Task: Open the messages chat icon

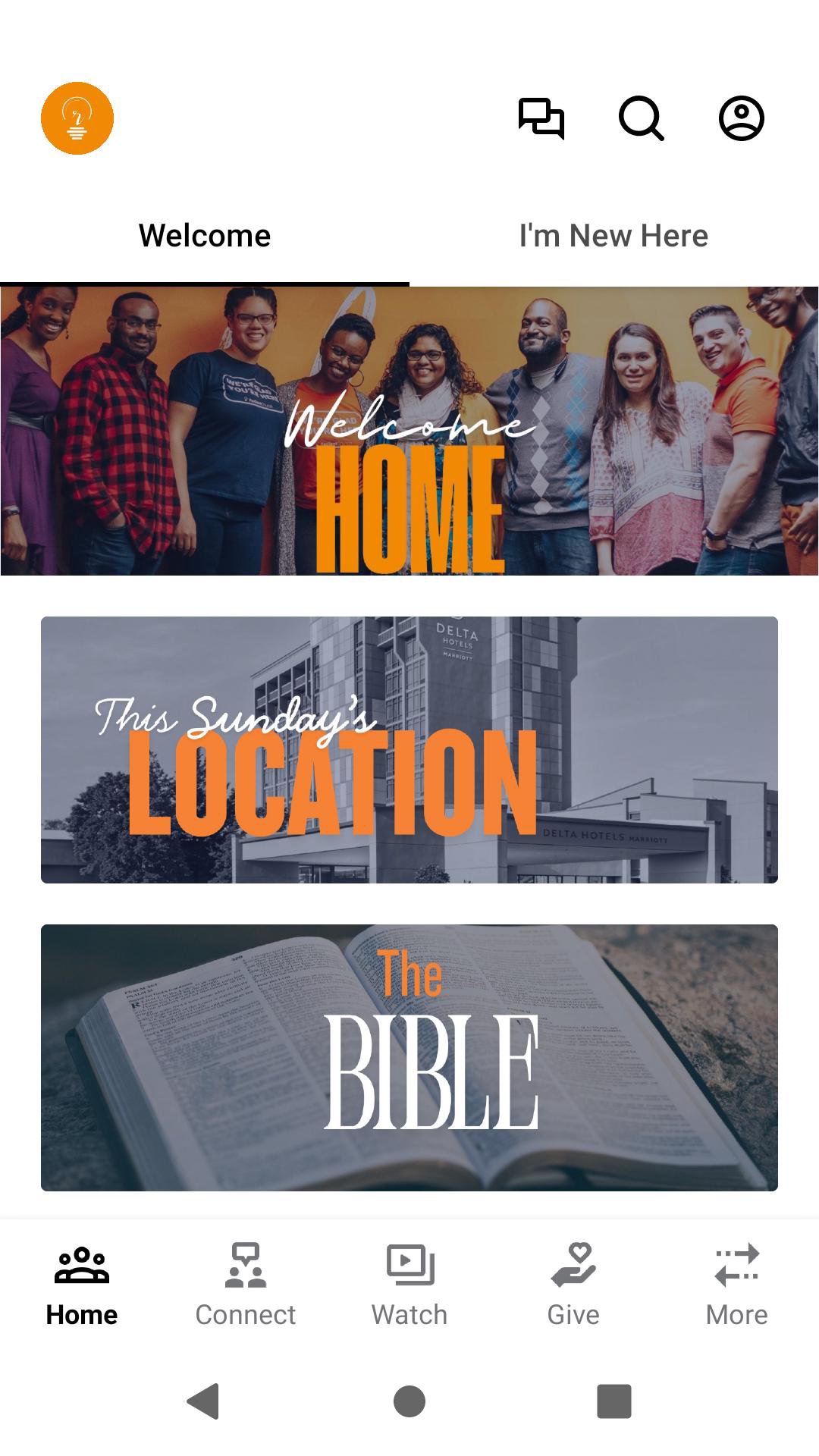Action: click(541, 119)
